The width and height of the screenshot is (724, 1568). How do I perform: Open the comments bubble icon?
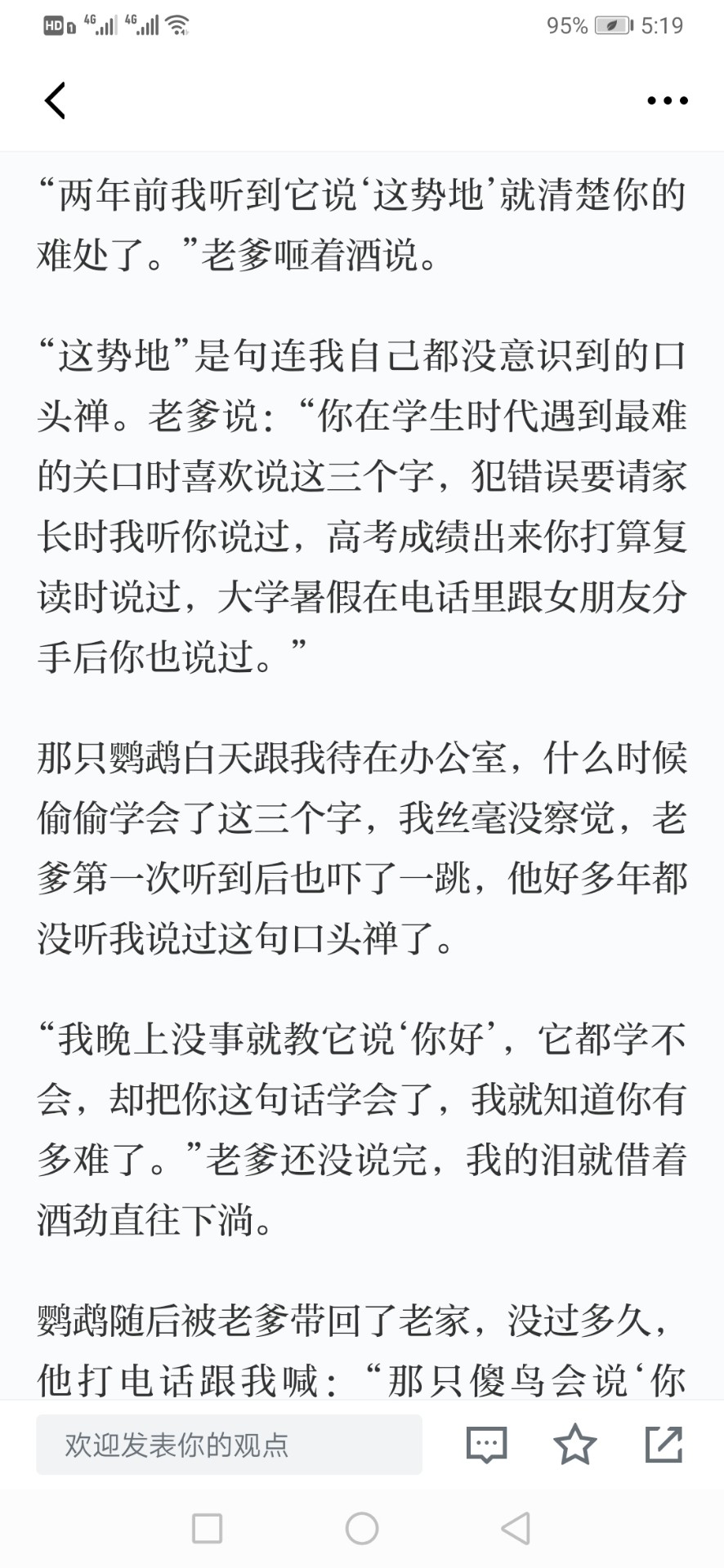click(x=487, y=1445)
